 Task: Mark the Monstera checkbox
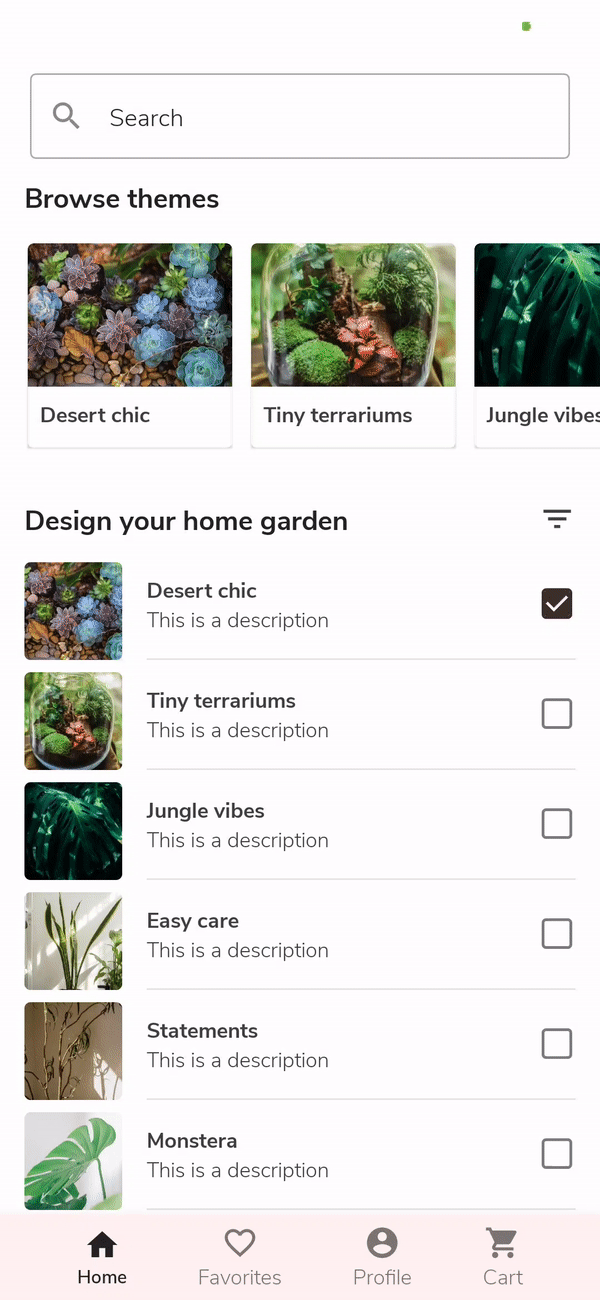point(557,1154)
